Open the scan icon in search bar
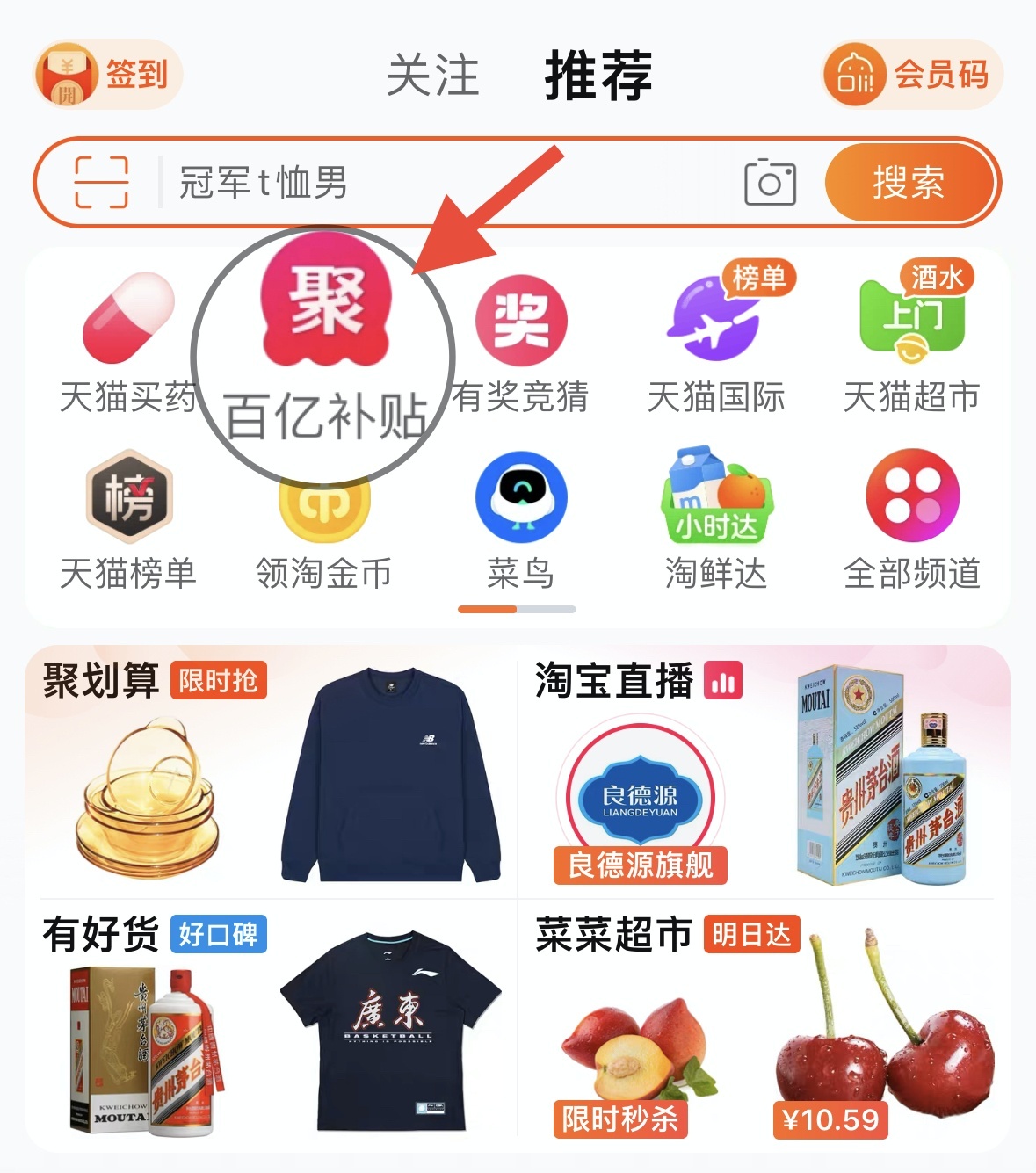This screenshot has width=1036, height=1173. click(x=101, y=183)
